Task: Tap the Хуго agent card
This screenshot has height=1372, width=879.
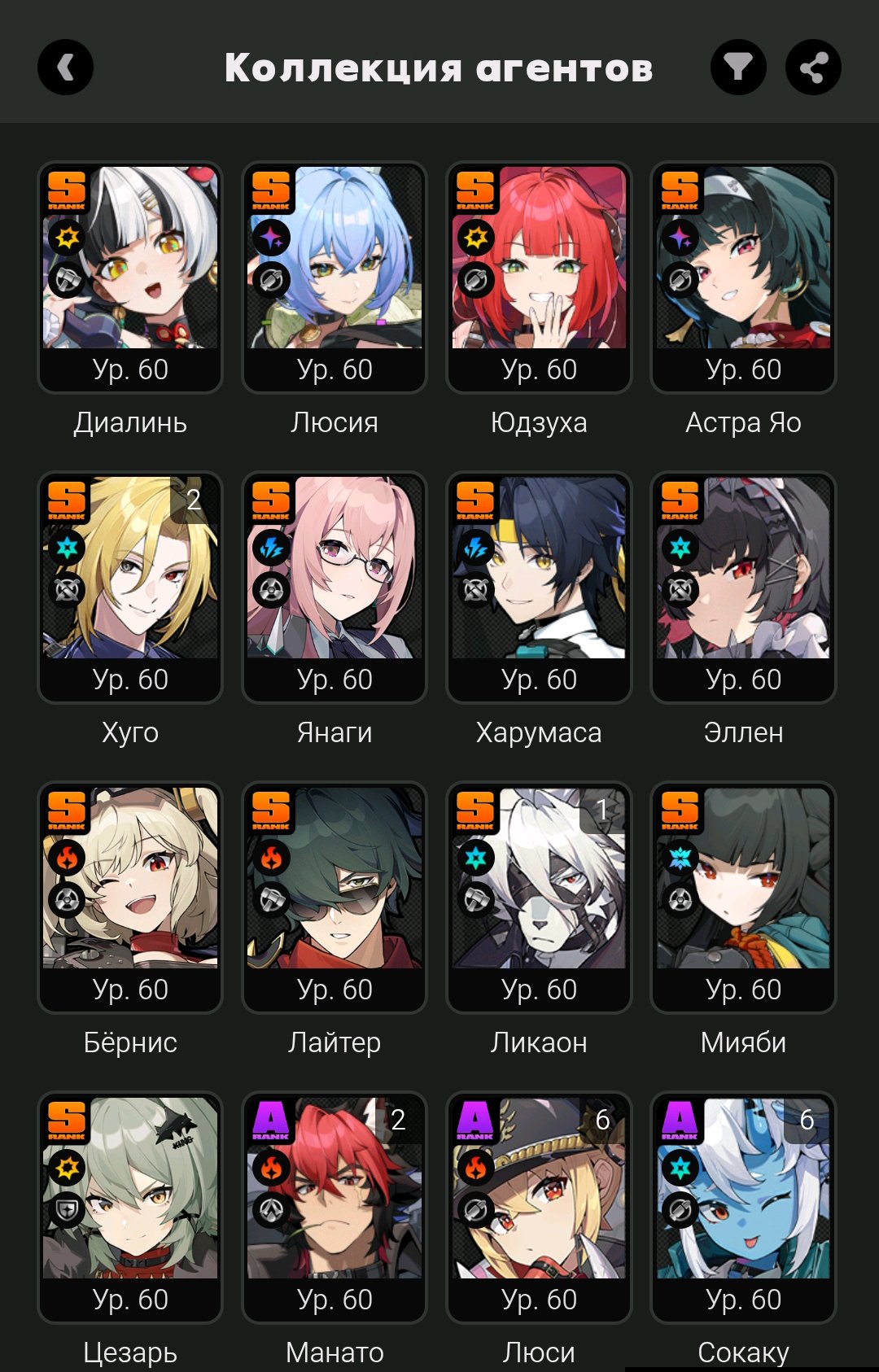Action: click(130, 588)
